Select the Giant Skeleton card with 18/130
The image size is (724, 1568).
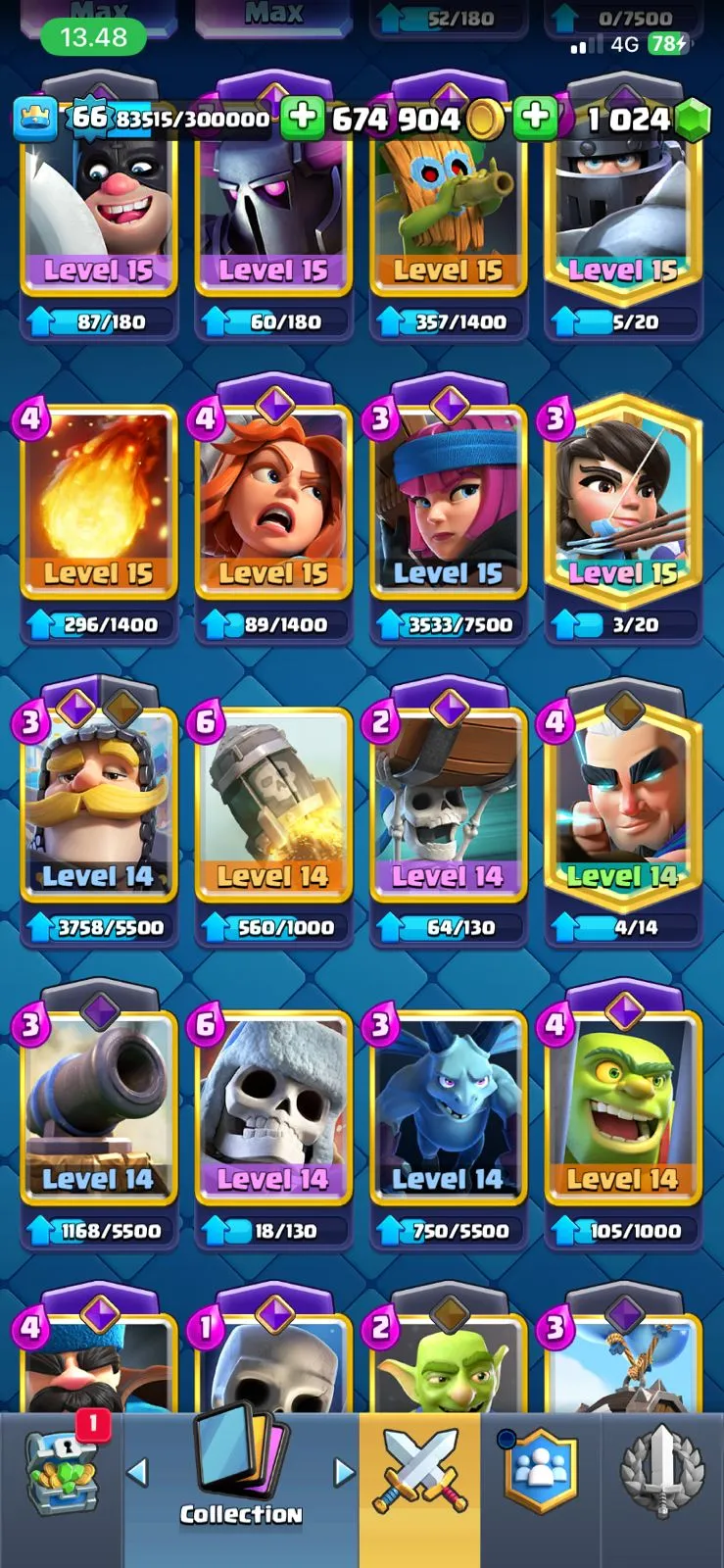273,1112
